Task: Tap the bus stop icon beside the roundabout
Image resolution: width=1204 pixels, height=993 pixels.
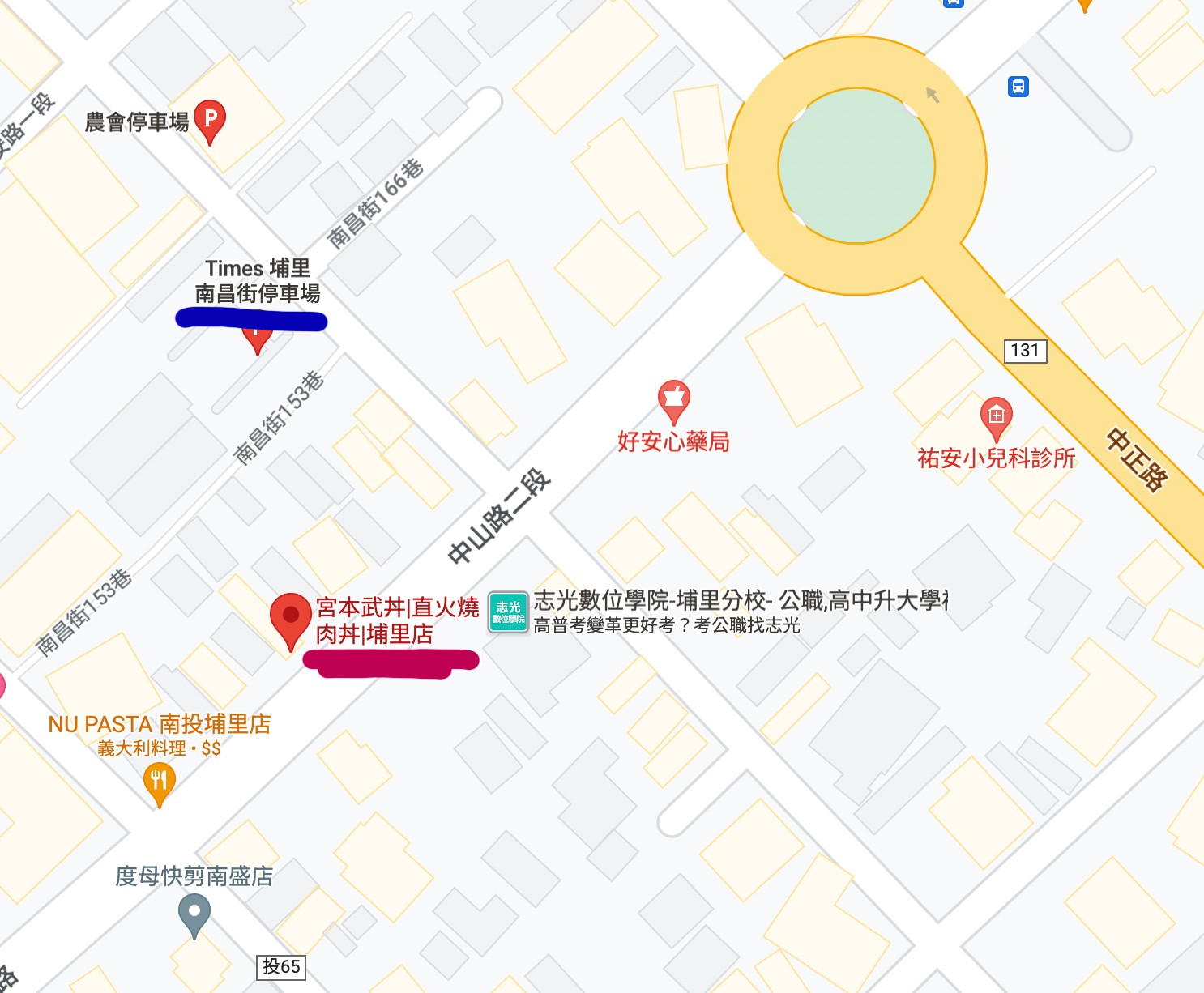Action: pyautogui.click(x=1018, y=86)
